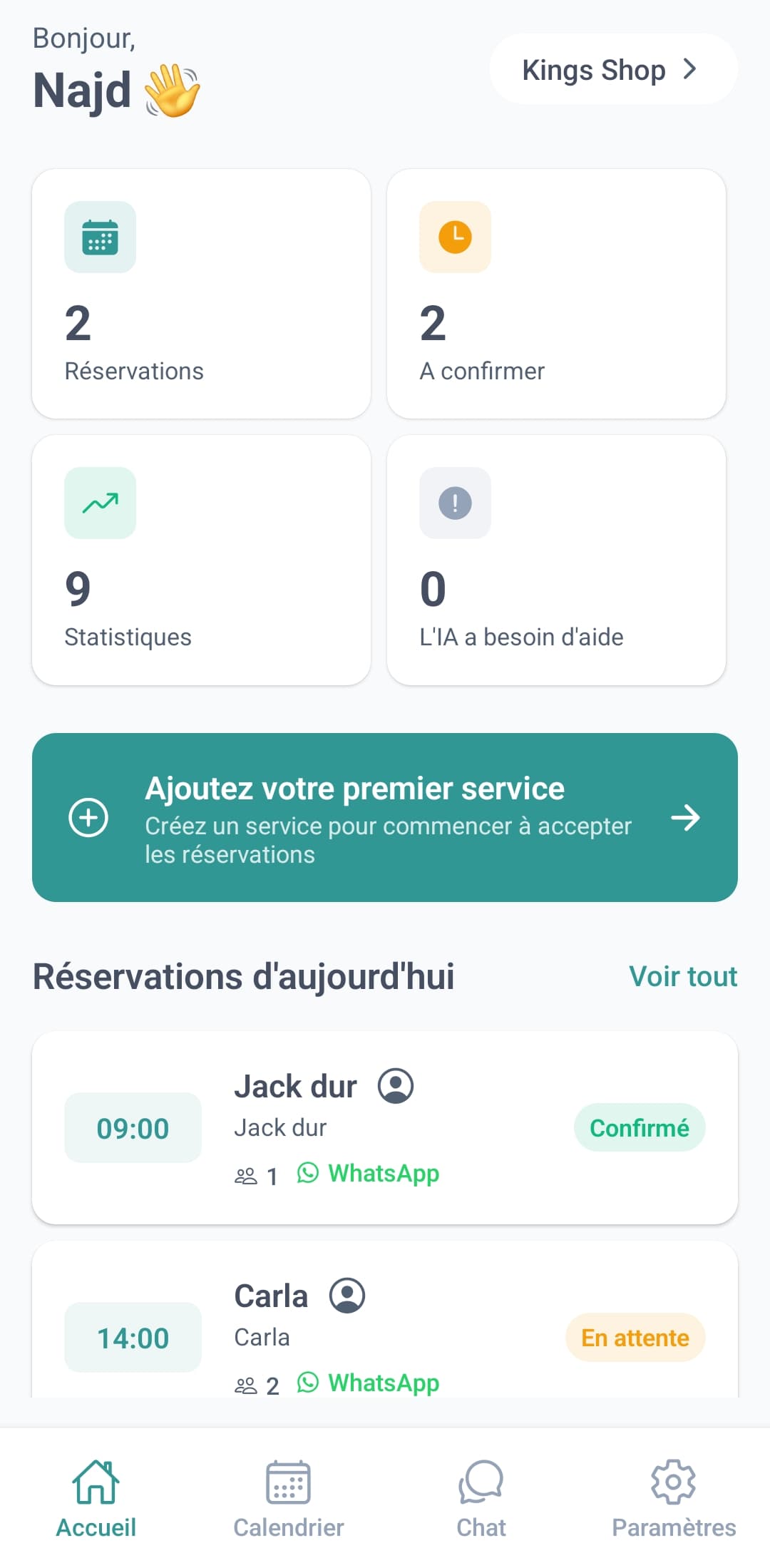Click the trend-arrow icon on Statistiques card
This screenshot has height=1568, width=770.
click(x=99, y=503)
